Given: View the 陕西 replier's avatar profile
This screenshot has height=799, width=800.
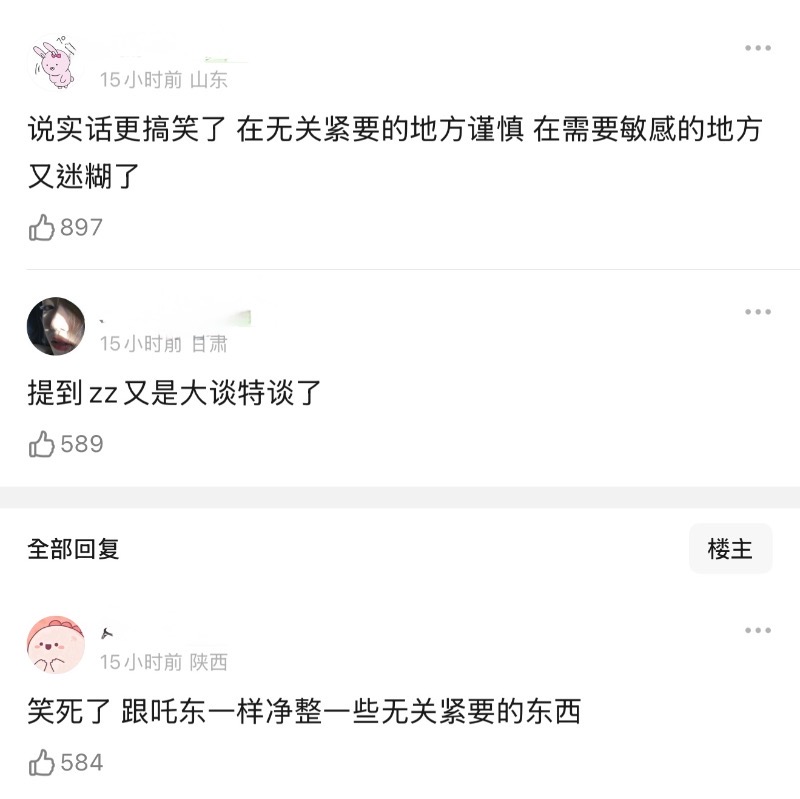Looking at the screenshot, I should tap(55, 645).
